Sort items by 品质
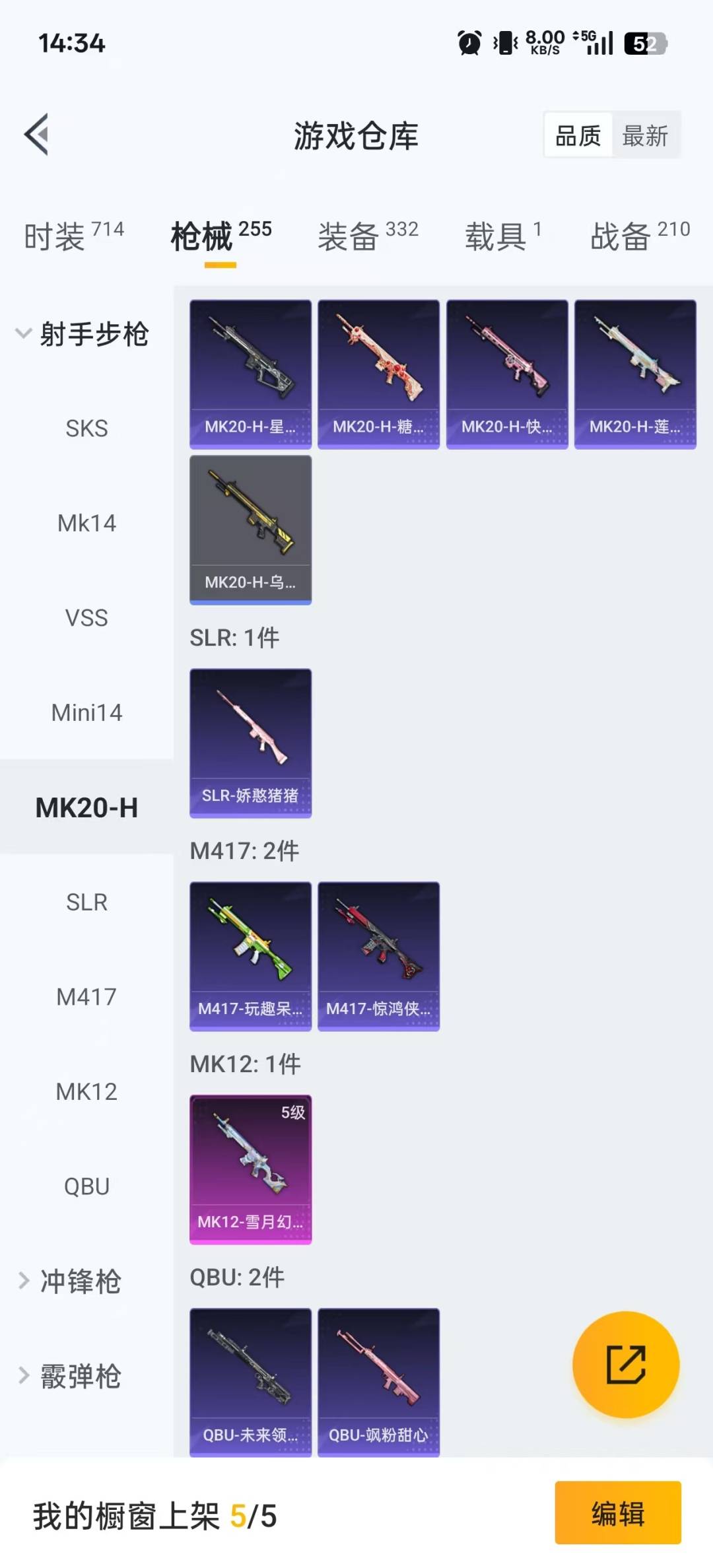This screenshot has width=713, height=1568. [578, 136]
